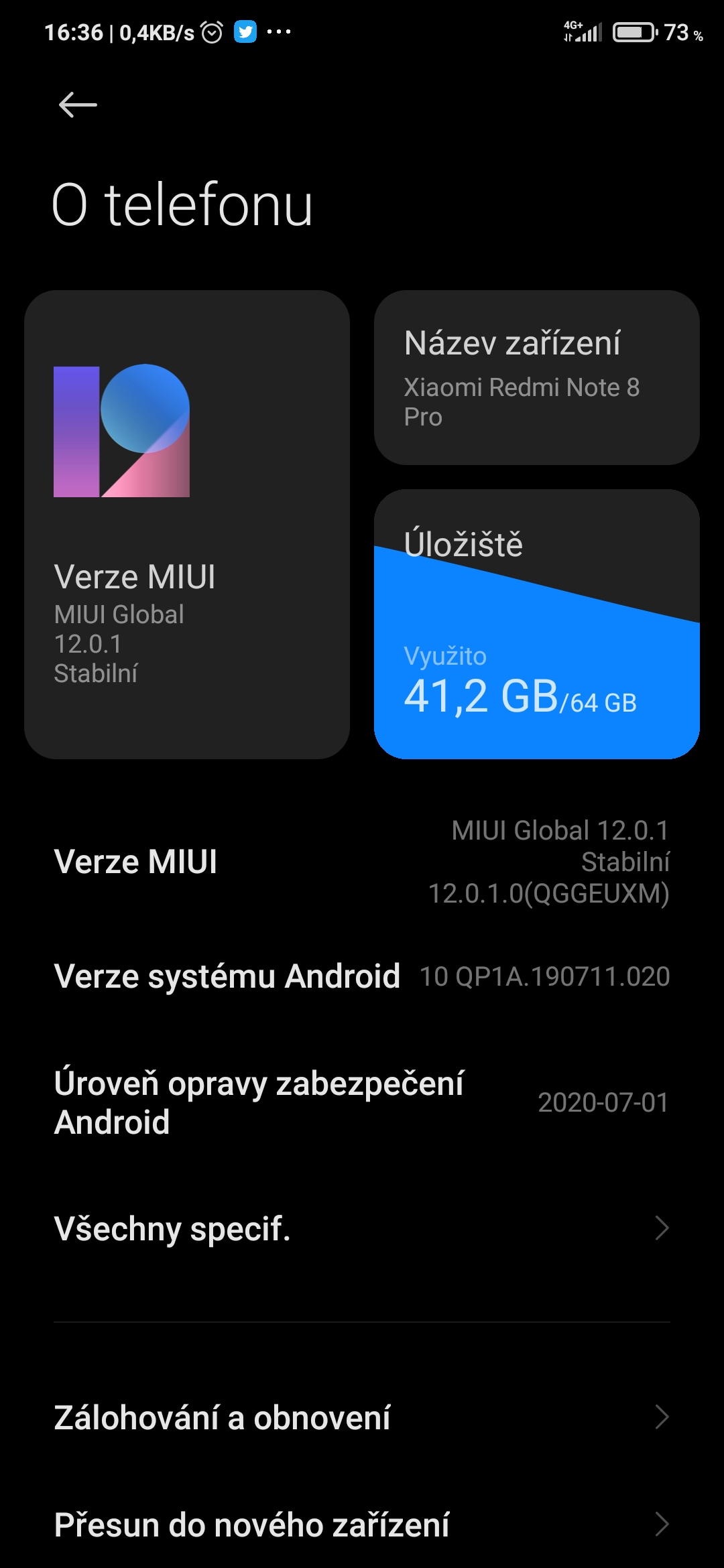Tap the MIUI Global 12.0.1 version row

click(x=362, y=862)
